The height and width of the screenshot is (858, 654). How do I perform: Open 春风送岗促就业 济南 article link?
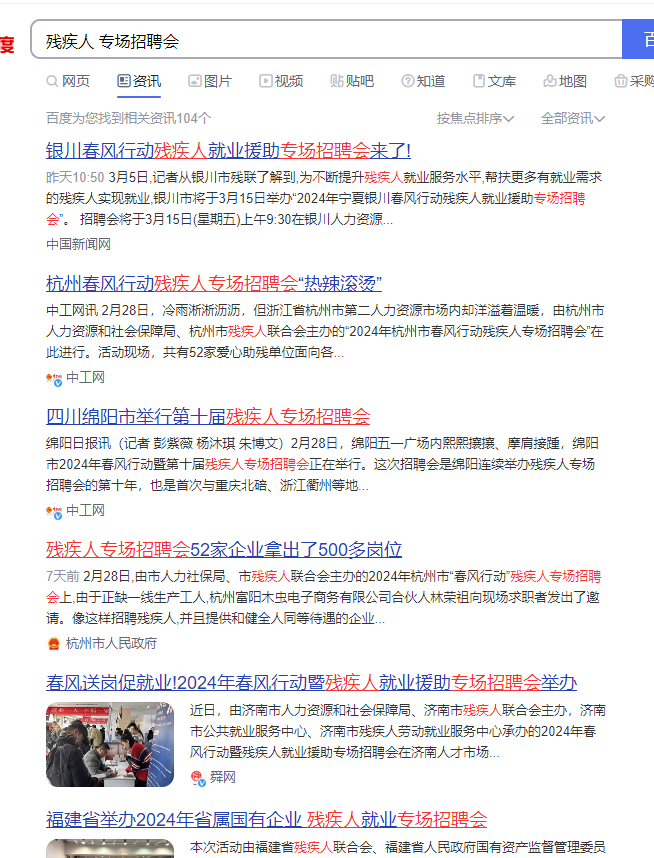311,683
